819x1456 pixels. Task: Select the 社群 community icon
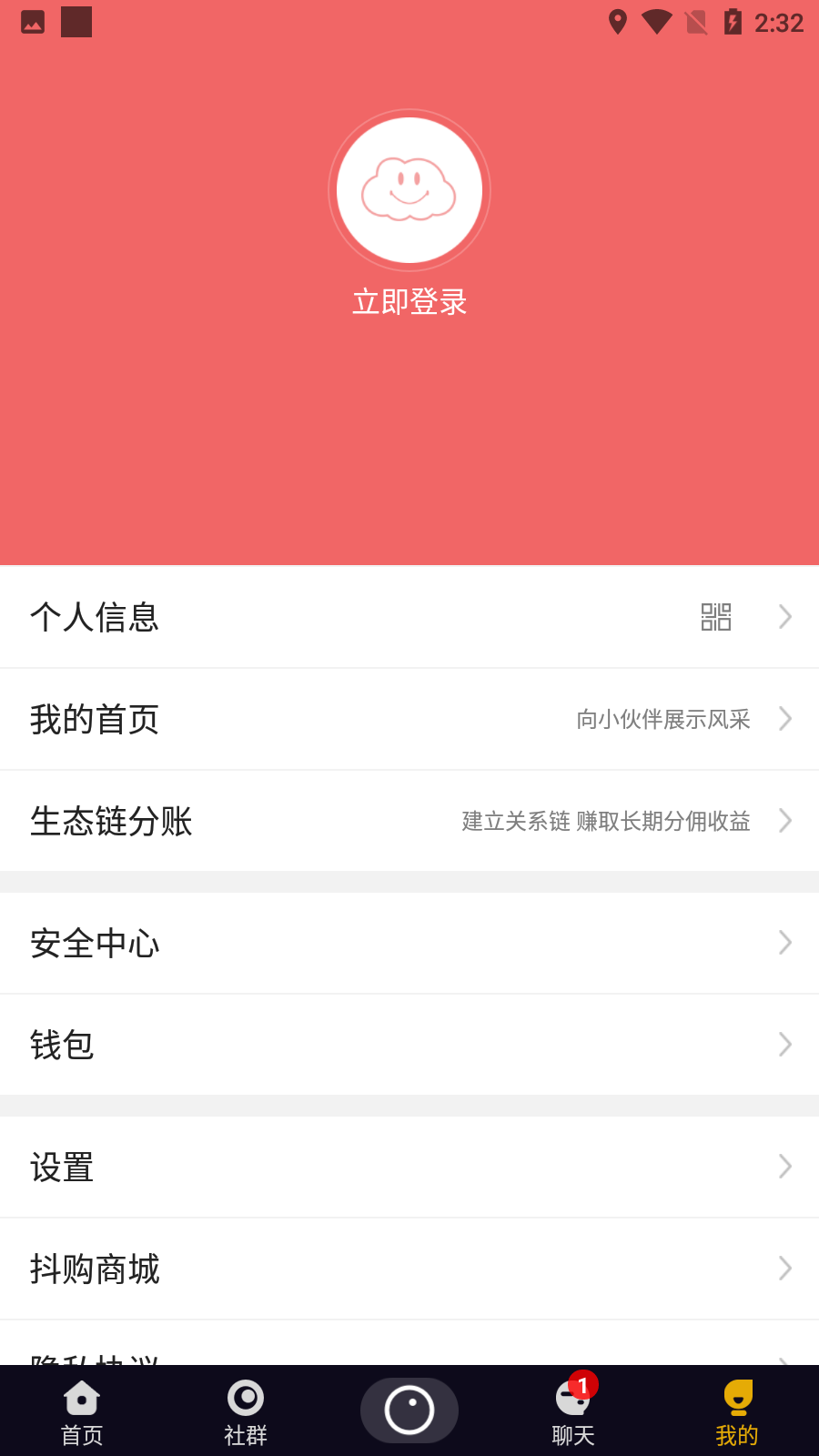point(245,1399)
